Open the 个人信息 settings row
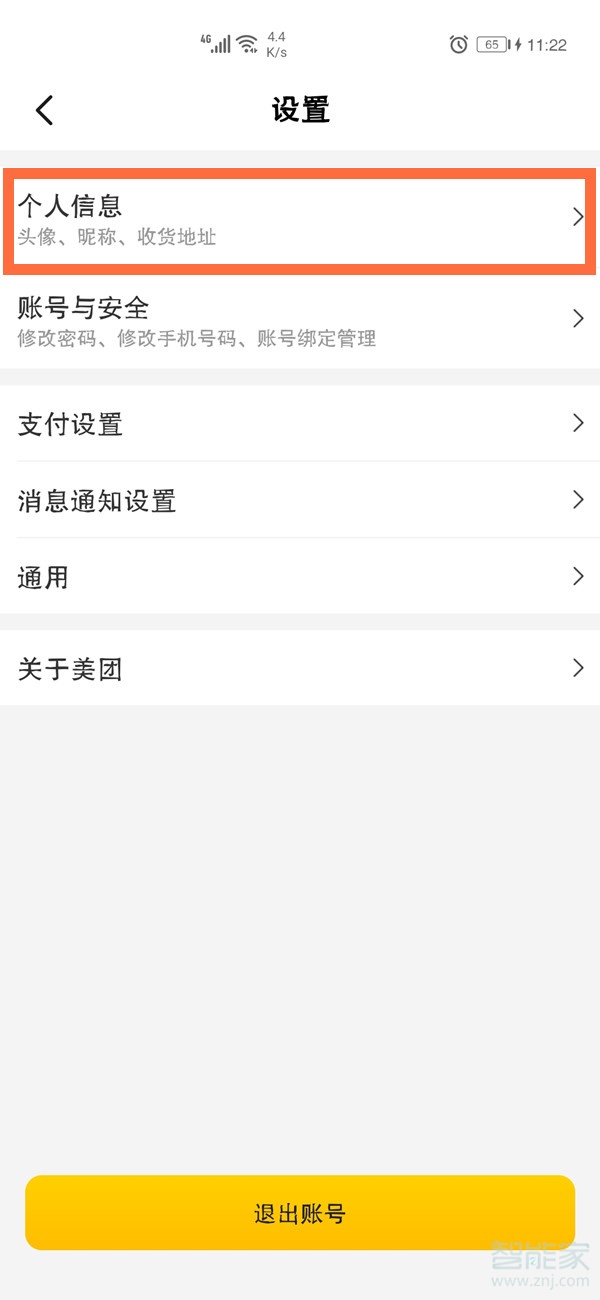The width and height of the screenshot is (600, 1300). coord(299,220)
